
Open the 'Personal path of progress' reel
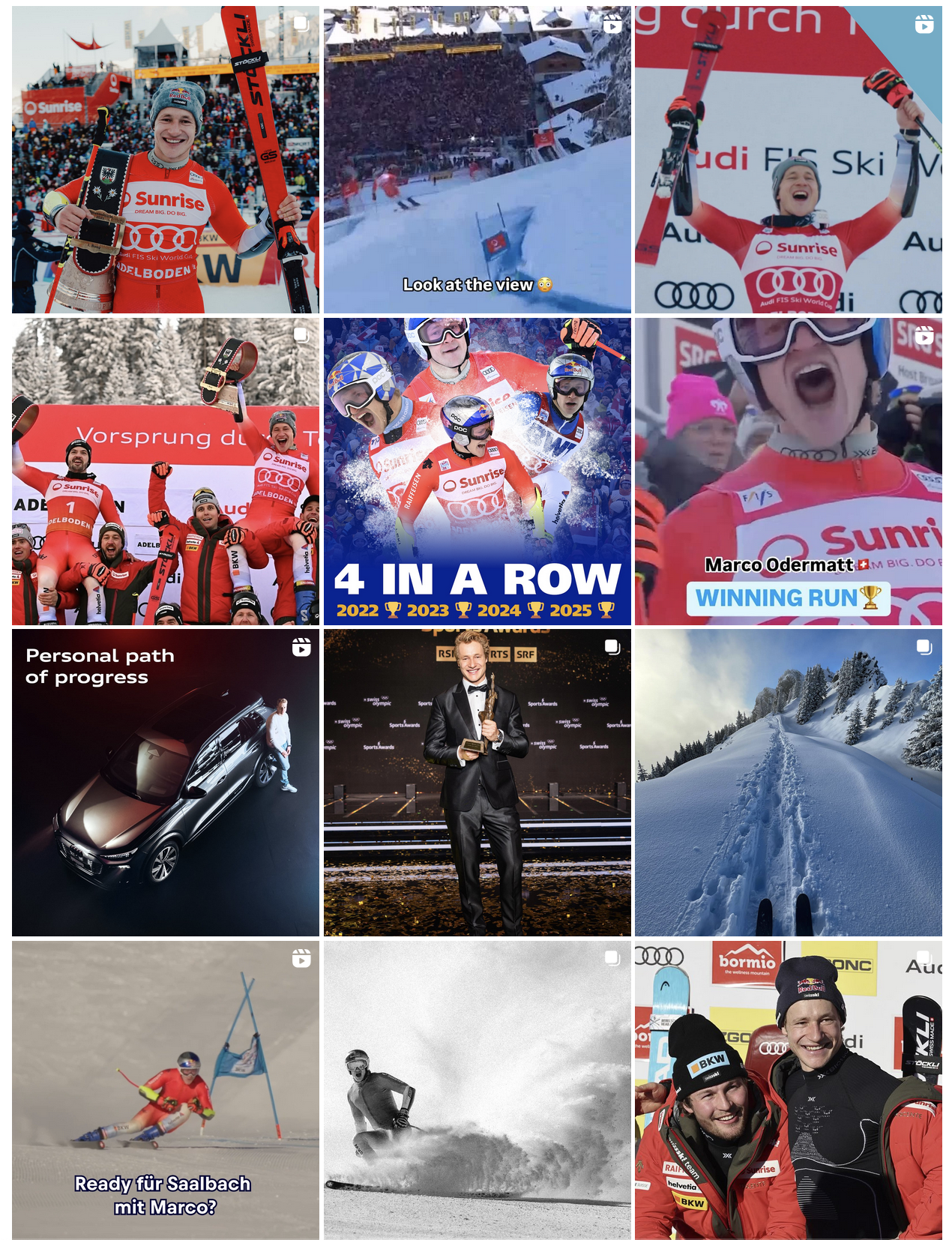click(x=165, y=782)
